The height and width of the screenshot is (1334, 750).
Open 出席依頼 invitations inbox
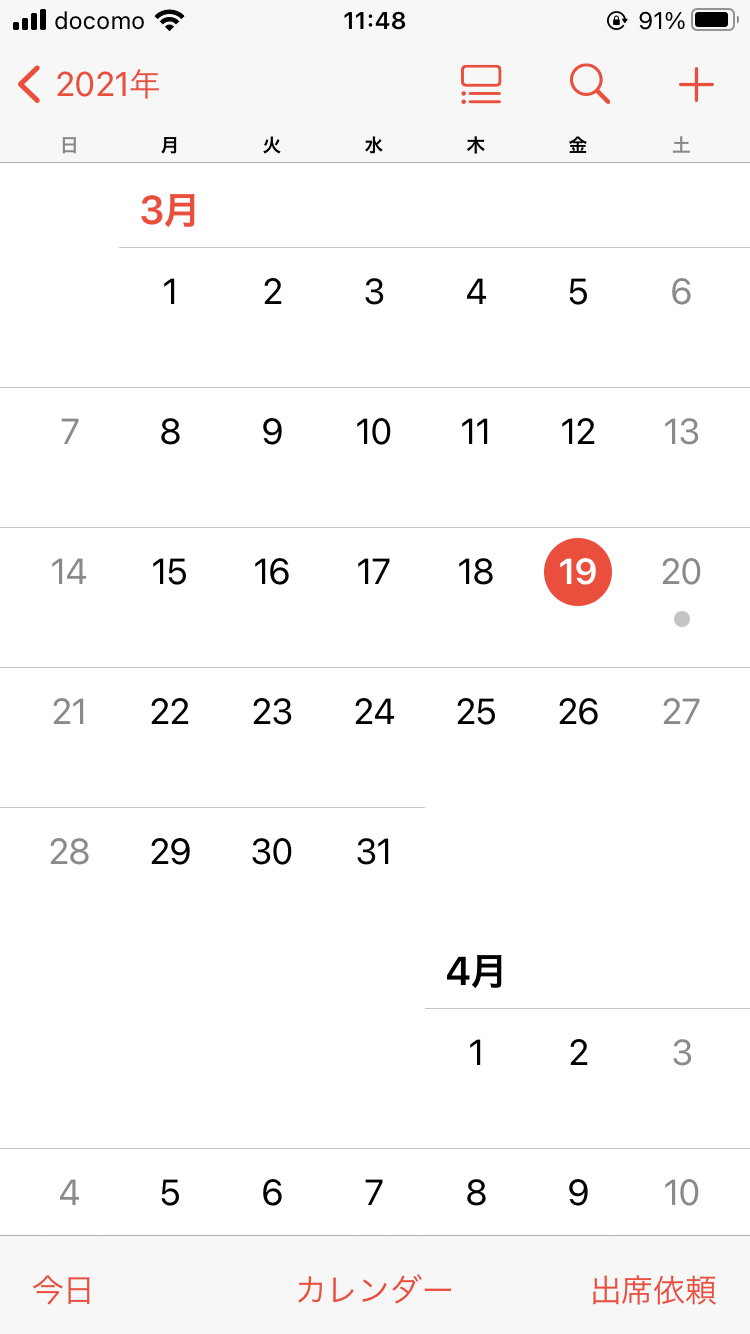pos(654,1290)
